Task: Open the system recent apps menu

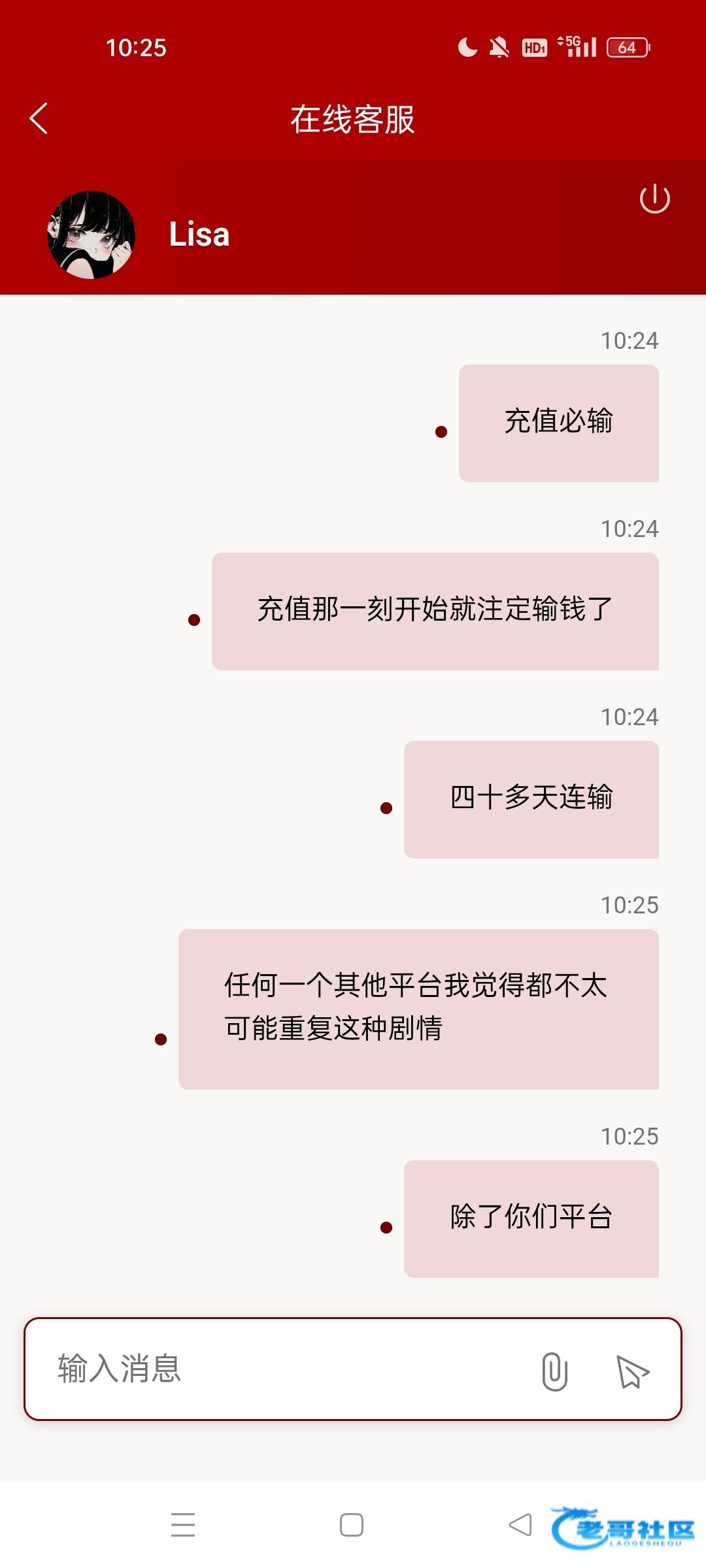Action: point(183,1525)
